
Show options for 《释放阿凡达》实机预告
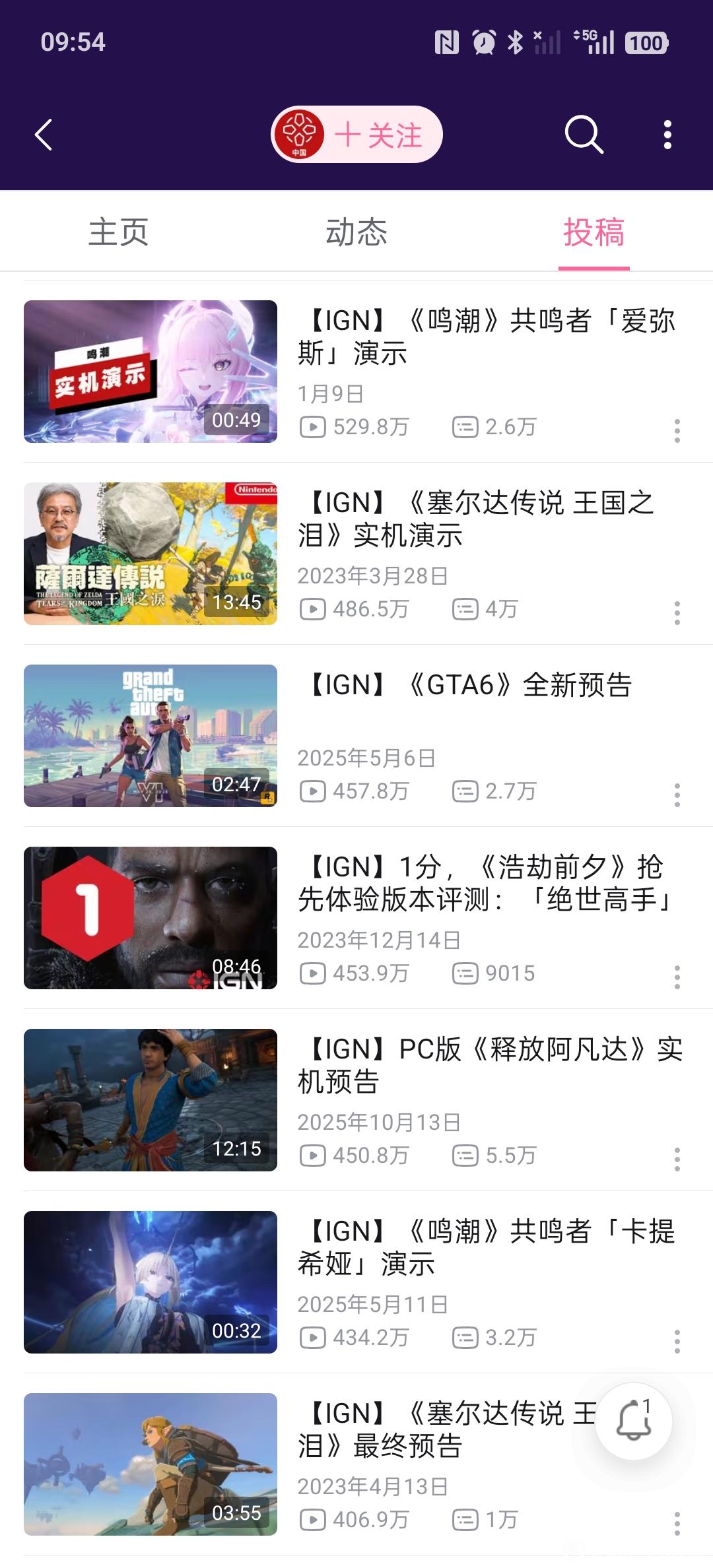click(x=677, y=1160)
